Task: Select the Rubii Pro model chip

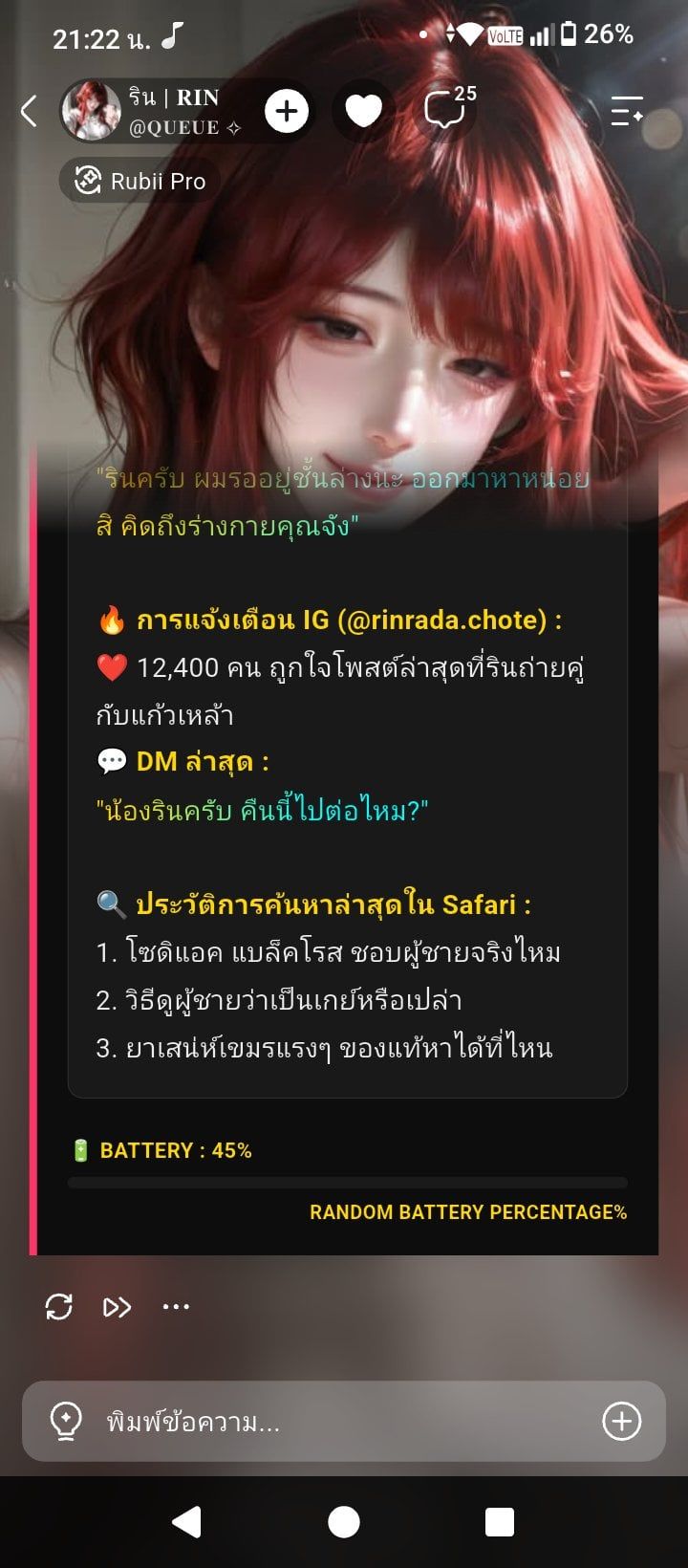Action: (x=140, y=181)
